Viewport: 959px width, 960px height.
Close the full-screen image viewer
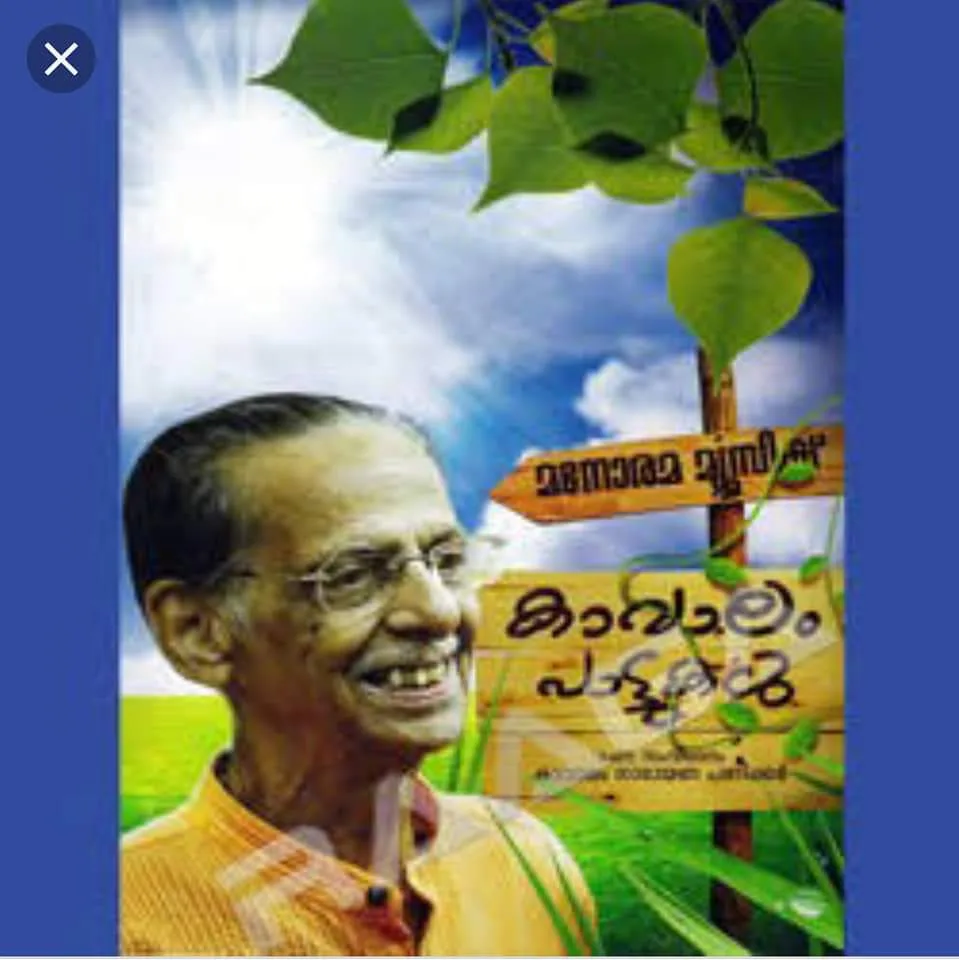61,60
